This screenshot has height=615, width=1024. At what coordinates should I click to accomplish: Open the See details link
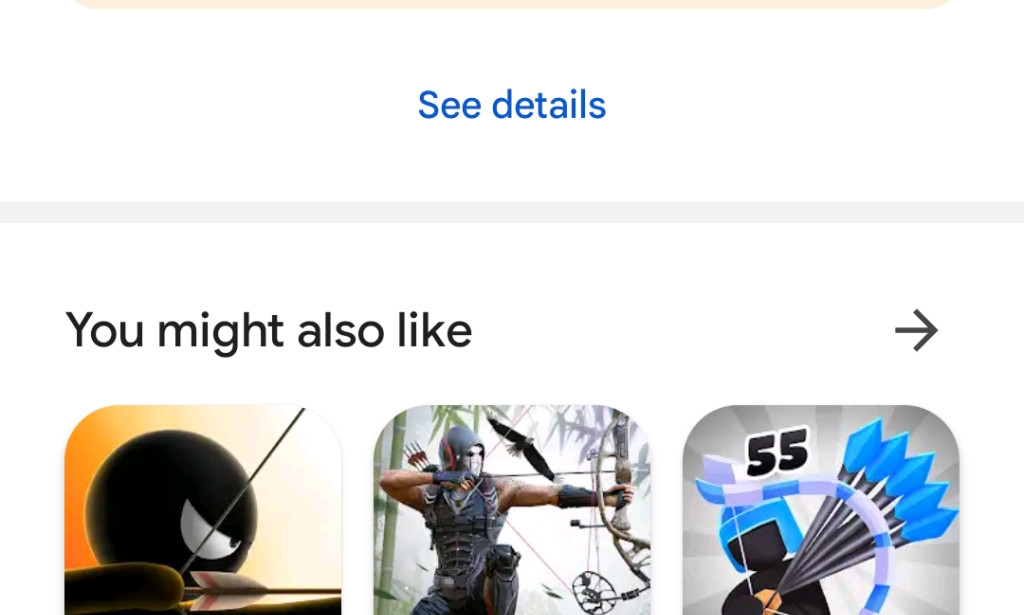(511, 105)
